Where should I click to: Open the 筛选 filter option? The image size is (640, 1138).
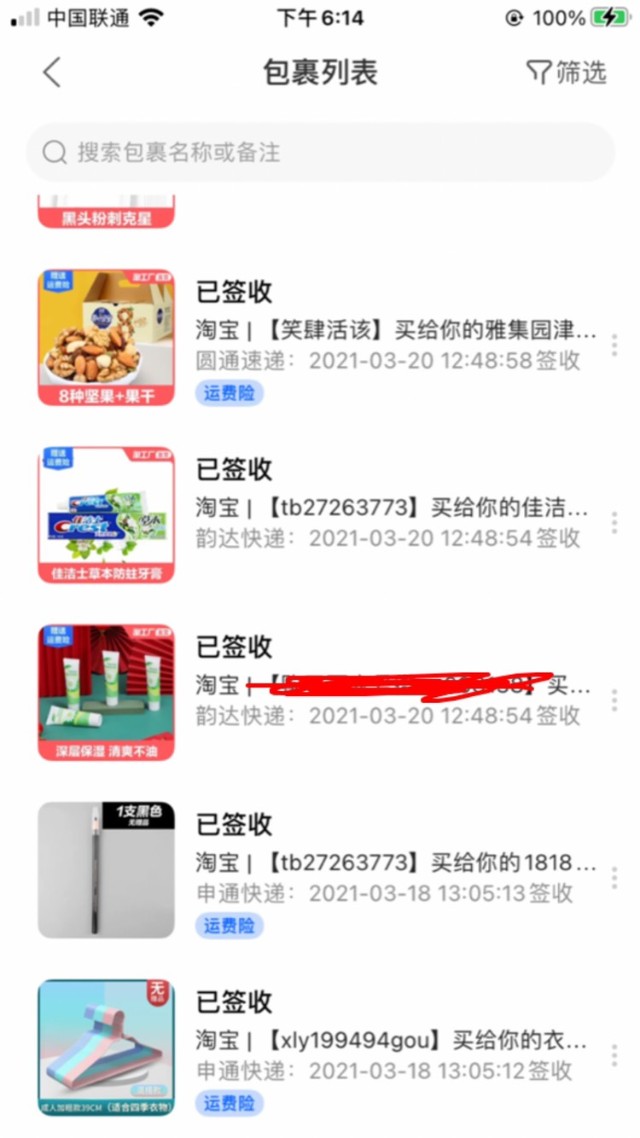pyautogui.click(x=566, y=73)
